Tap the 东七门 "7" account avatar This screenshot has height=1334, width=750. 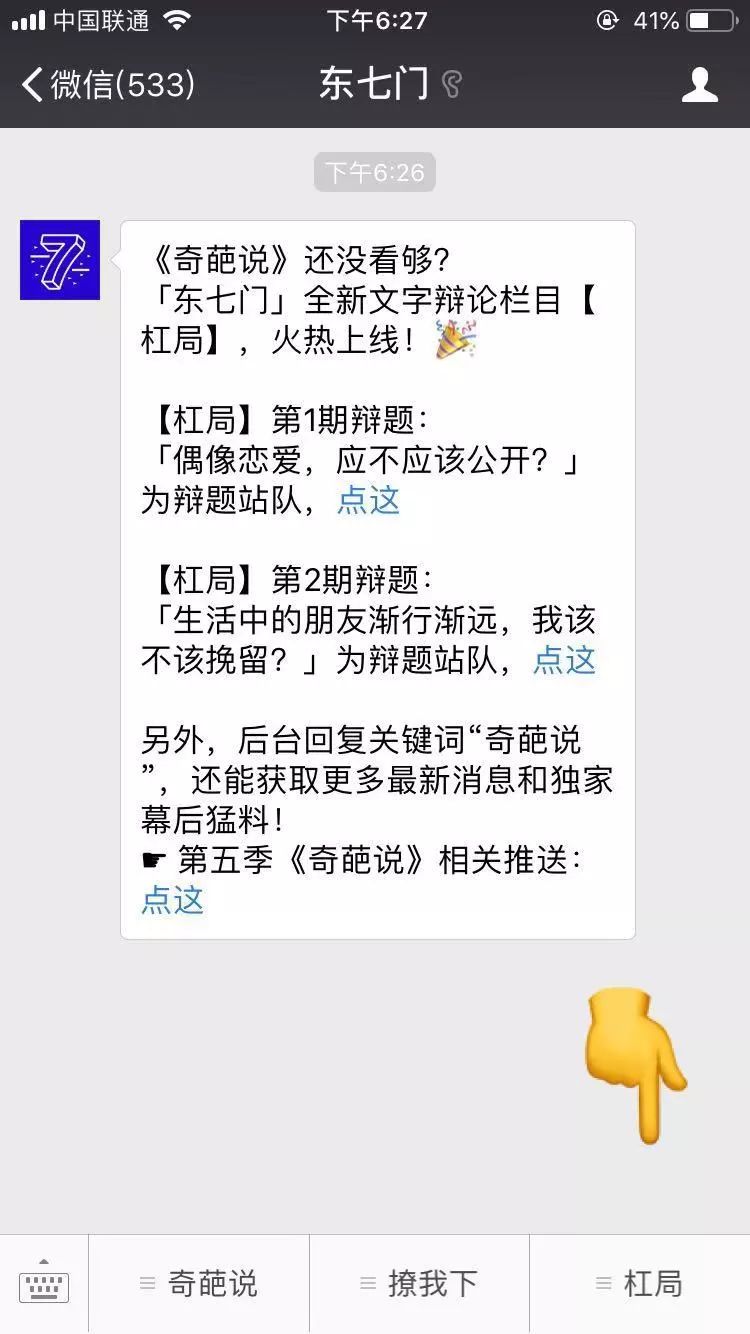59,260
